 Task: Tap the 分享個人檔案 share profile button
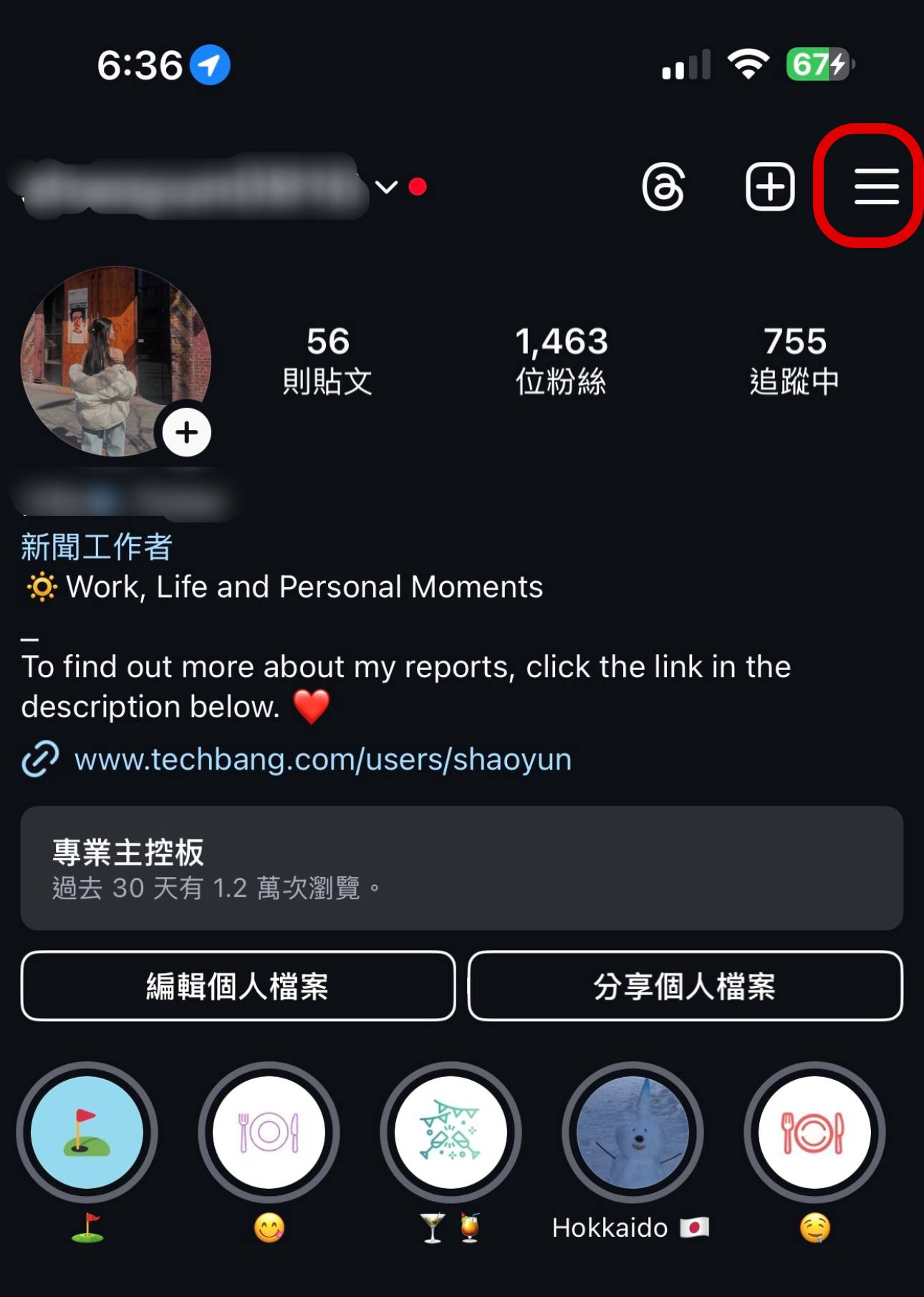click(686, 987)
